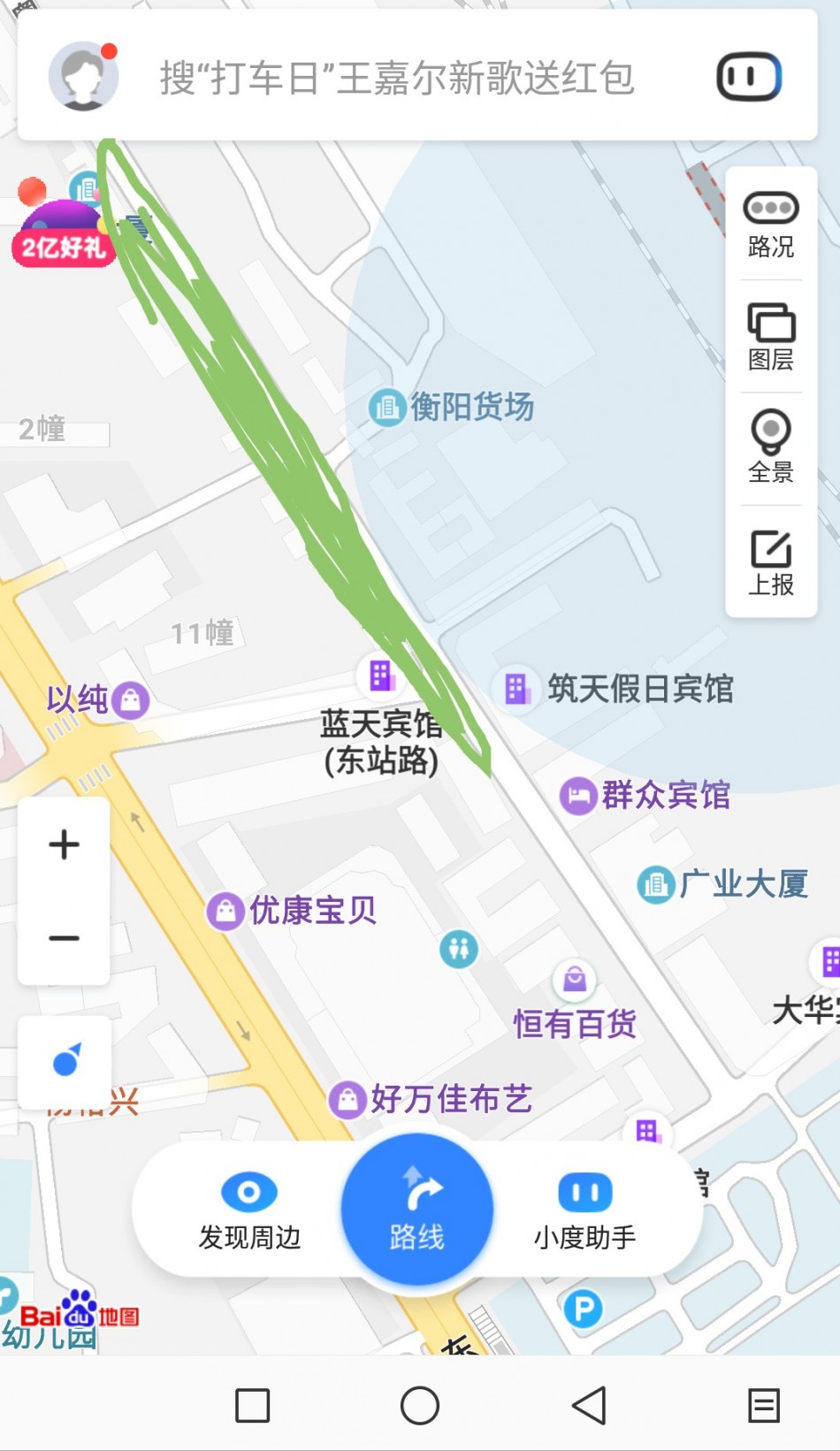This screenshot has height=1451, width=840.
Task: Open map layers via 图层
Action: pyautogui.click(x=770, y=337)
